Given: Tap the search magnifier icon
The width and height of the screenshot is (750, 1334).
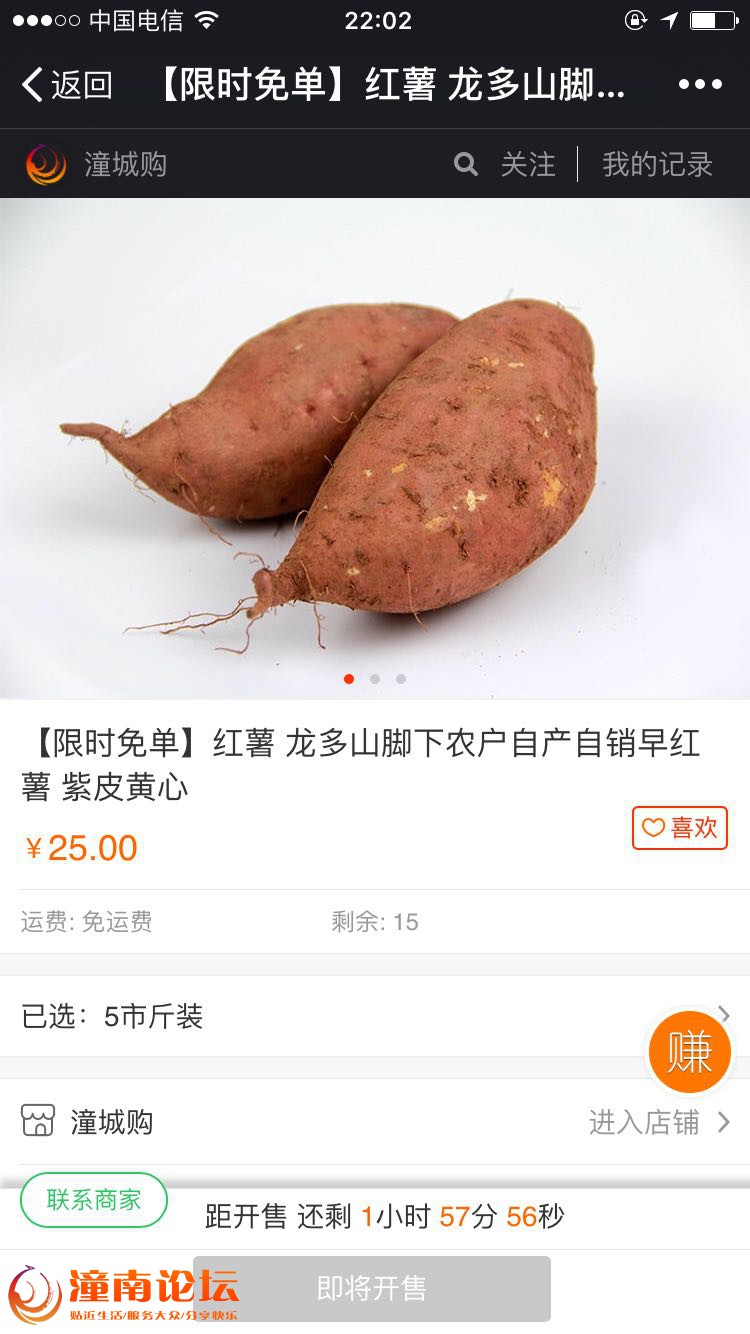Looking at the screenshot, I should pos(466,164).
